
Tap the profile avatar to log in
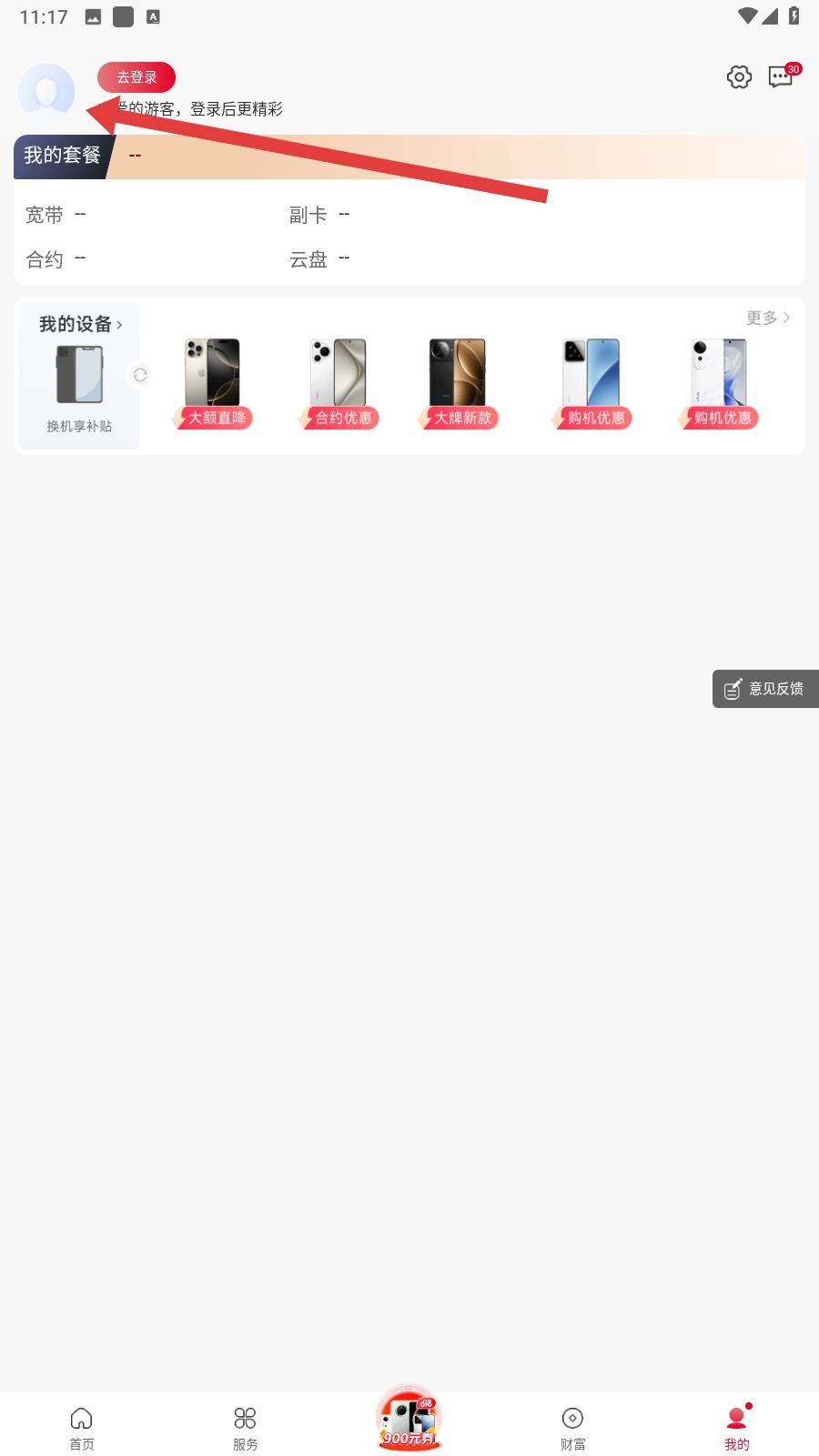tap(46, 92)
